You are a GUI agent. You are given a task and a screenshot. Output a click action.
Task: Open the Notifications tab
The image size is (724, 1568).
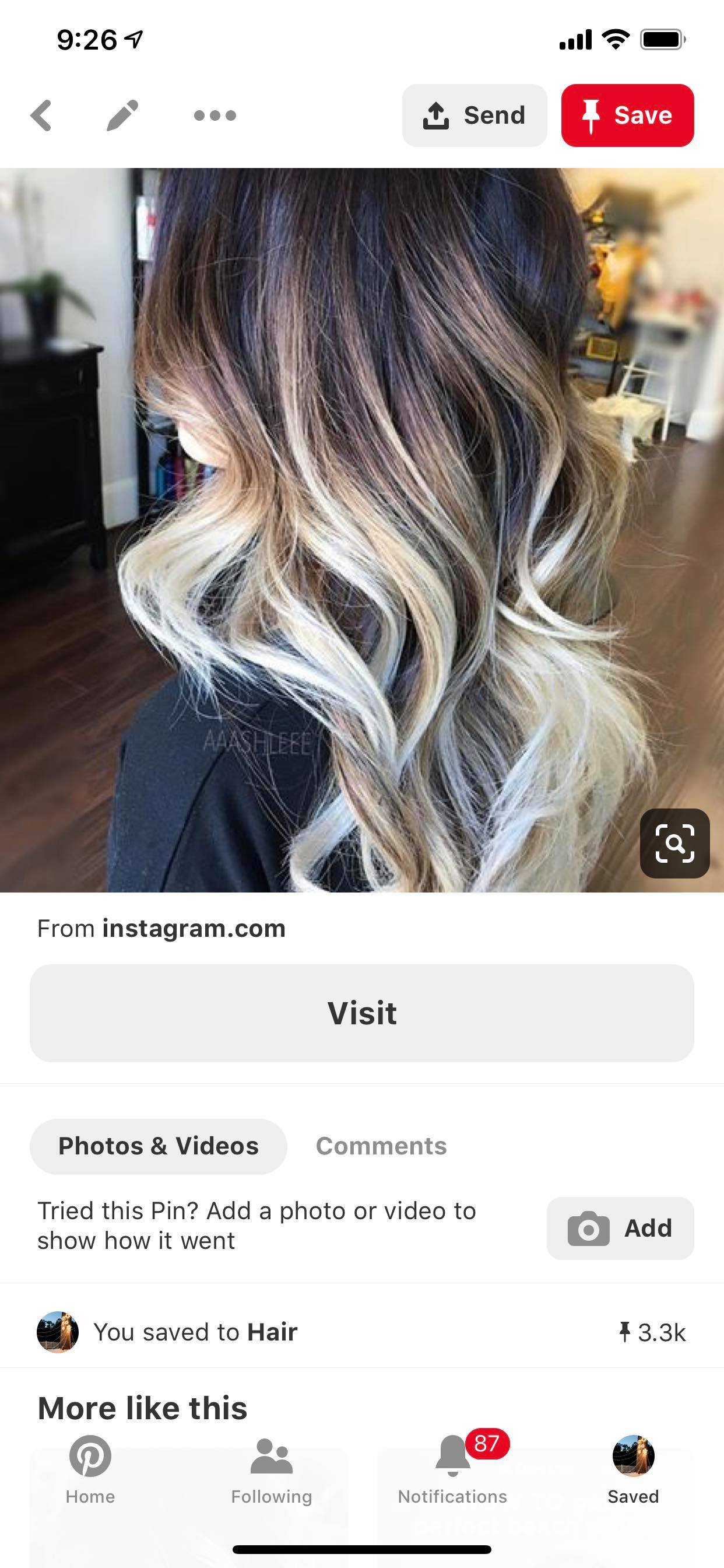[452, 1468]
